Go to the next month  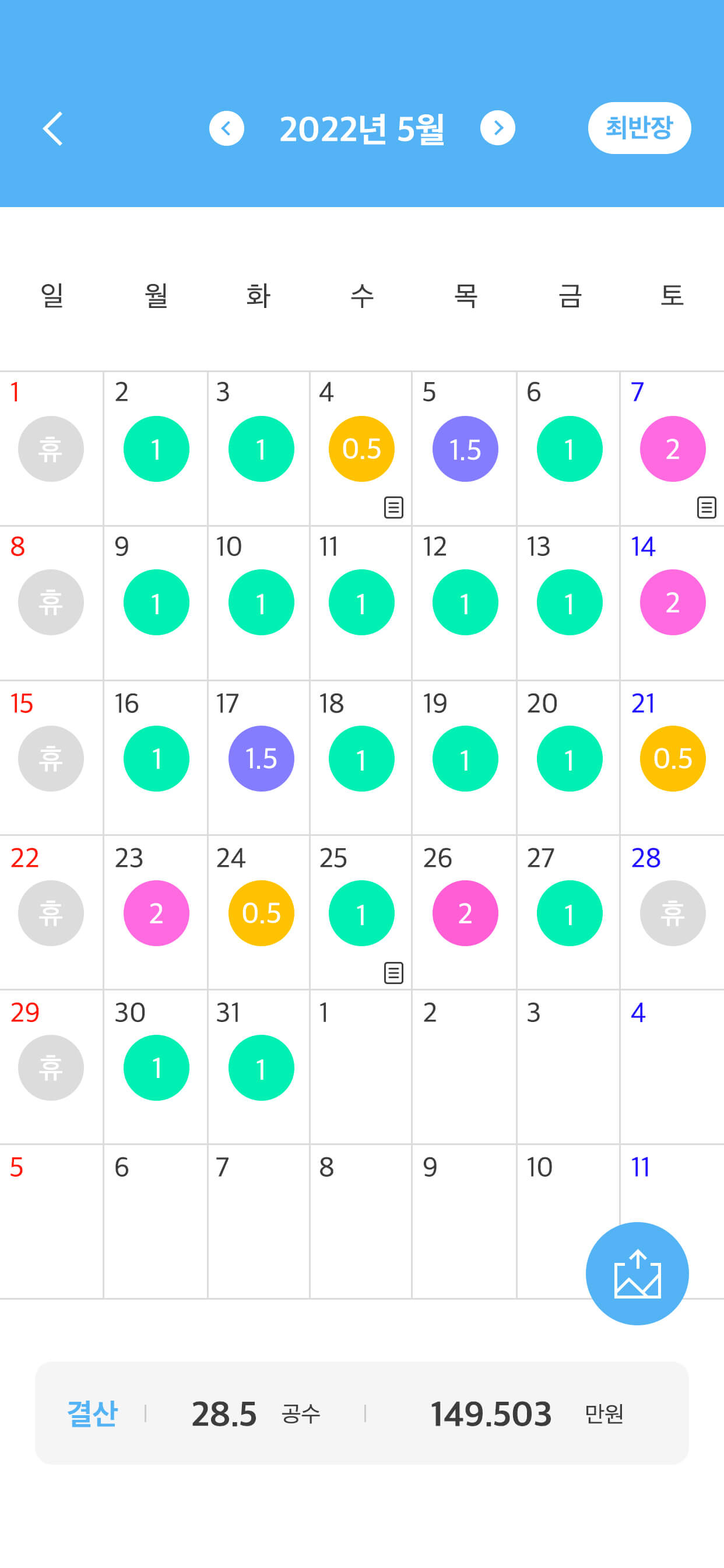(497, 128)
